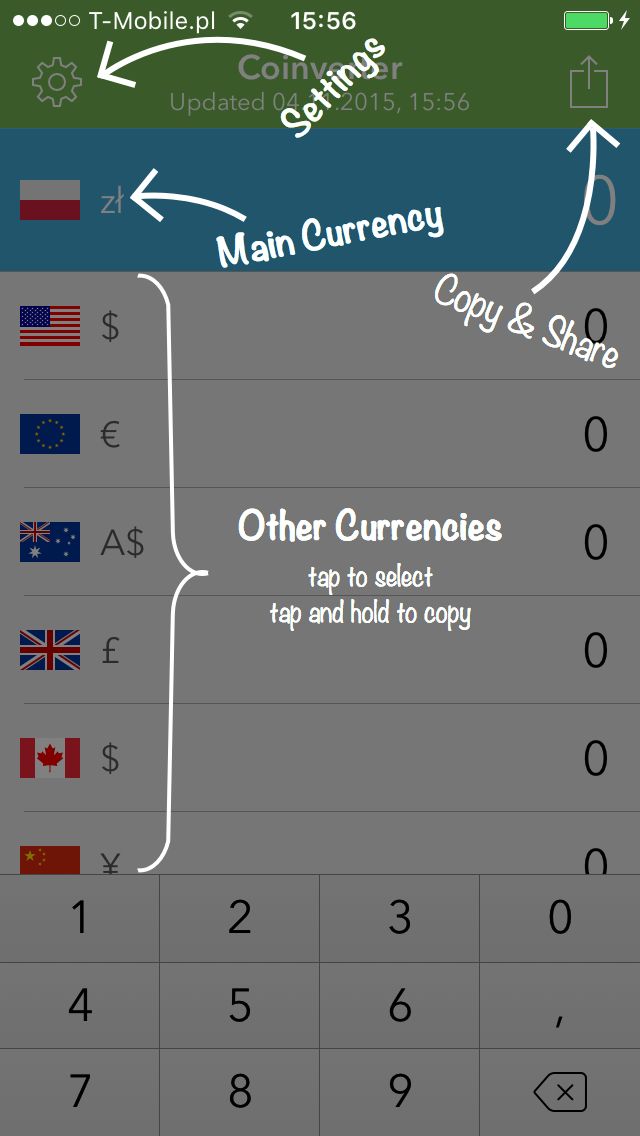Enter digit 1 on the keypad
The width and height of the screenshot is (640, 1136).
[80, 918]
